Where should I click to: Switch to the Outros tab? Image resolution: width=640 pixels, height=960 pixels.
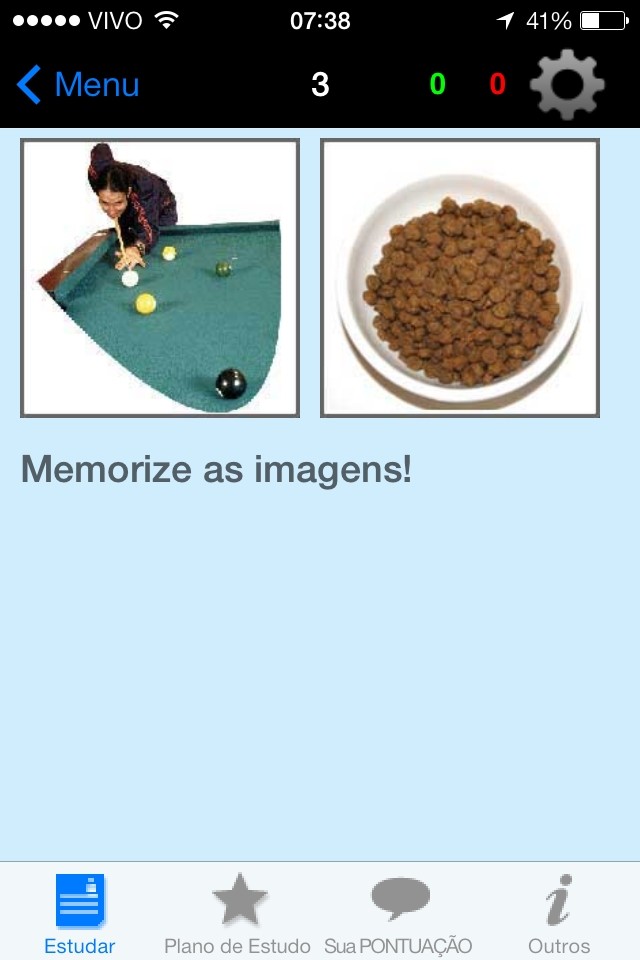[559, 913]
